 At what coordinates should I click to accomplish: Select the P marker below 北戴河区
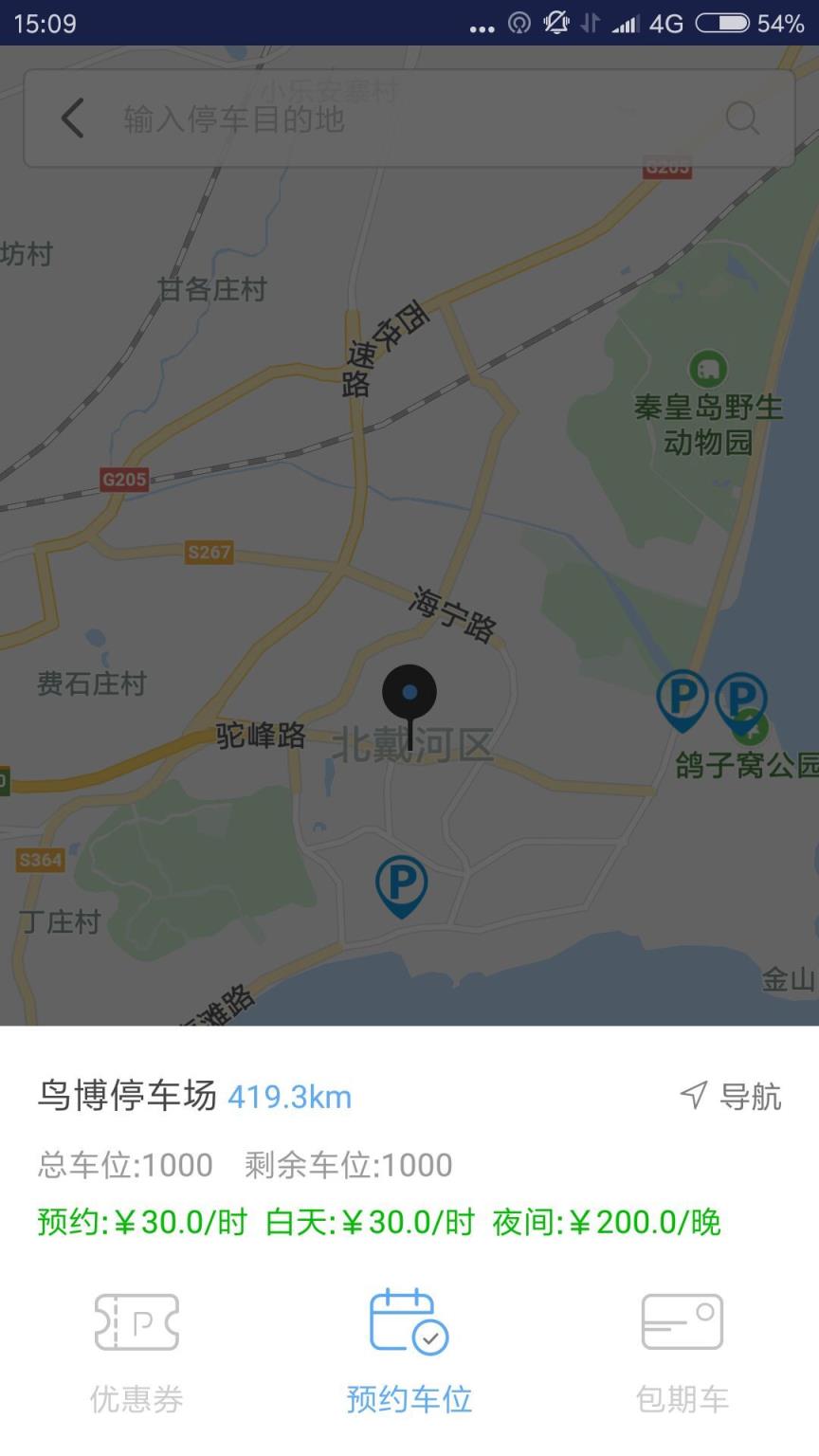coord(402,886)
